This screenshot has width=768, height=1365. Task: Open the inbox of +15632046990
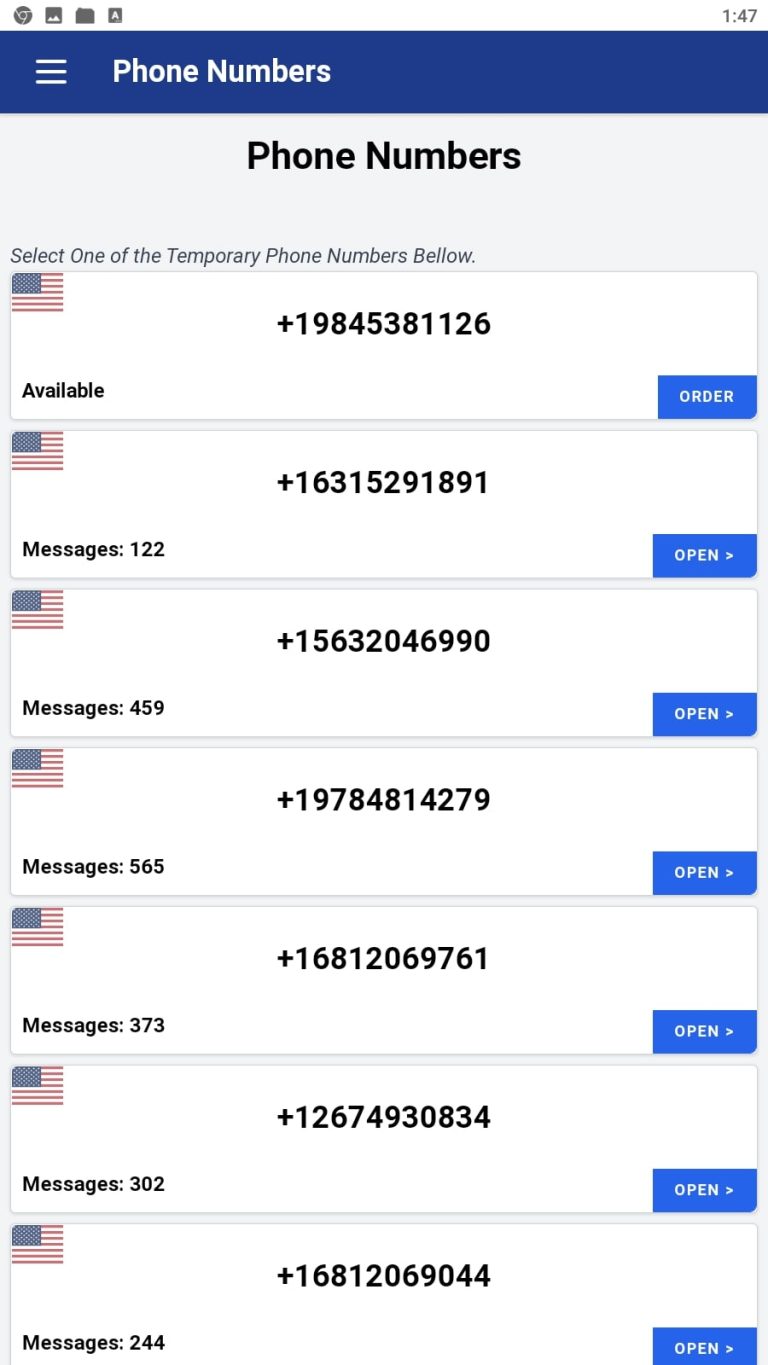tap(704, 714)
